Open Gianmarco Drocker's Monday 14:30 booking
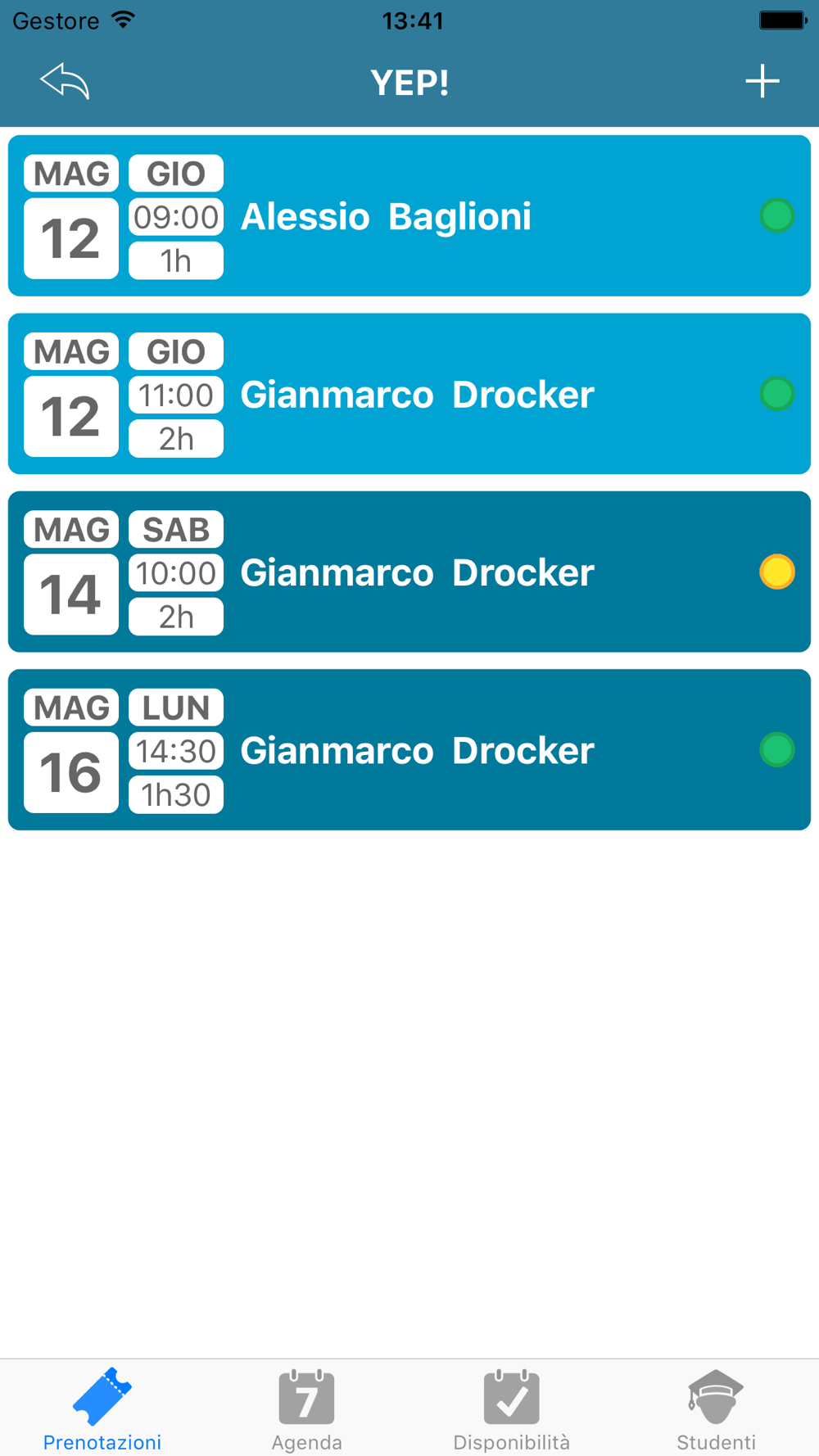This screenshot has width=819, height=1456. point(409,750)
